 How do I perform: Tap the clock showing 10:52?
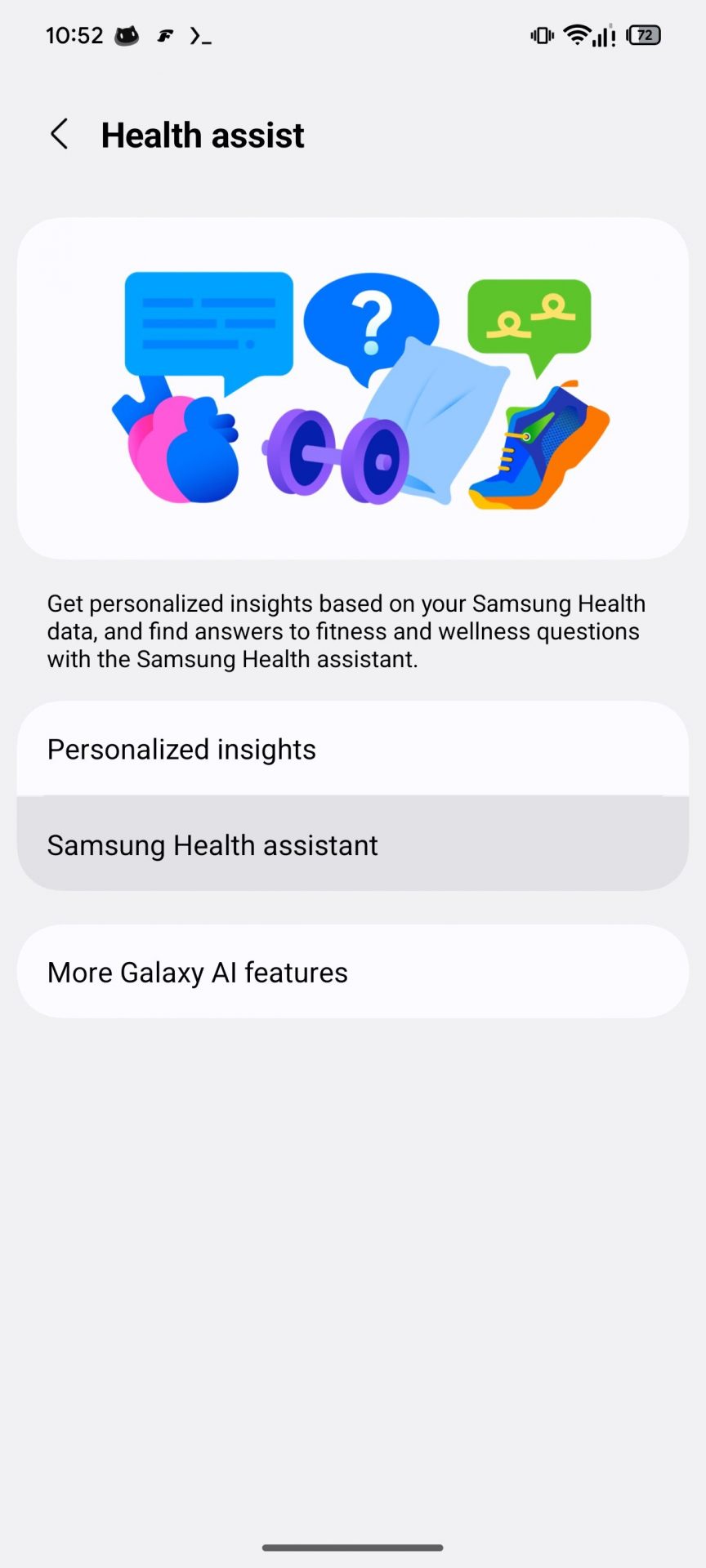[74, 35]
